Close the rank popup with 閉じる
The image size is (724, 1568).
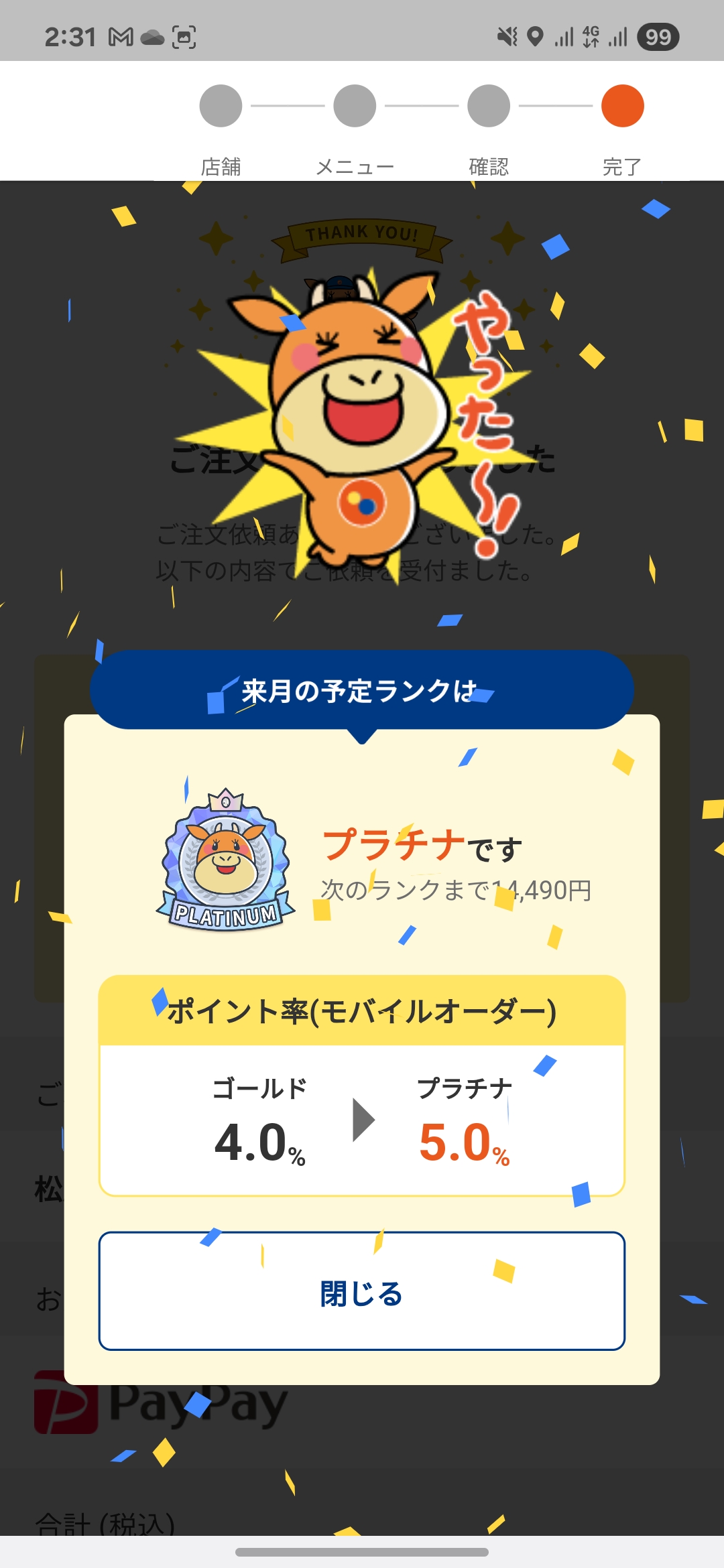tap(362, 1291)
